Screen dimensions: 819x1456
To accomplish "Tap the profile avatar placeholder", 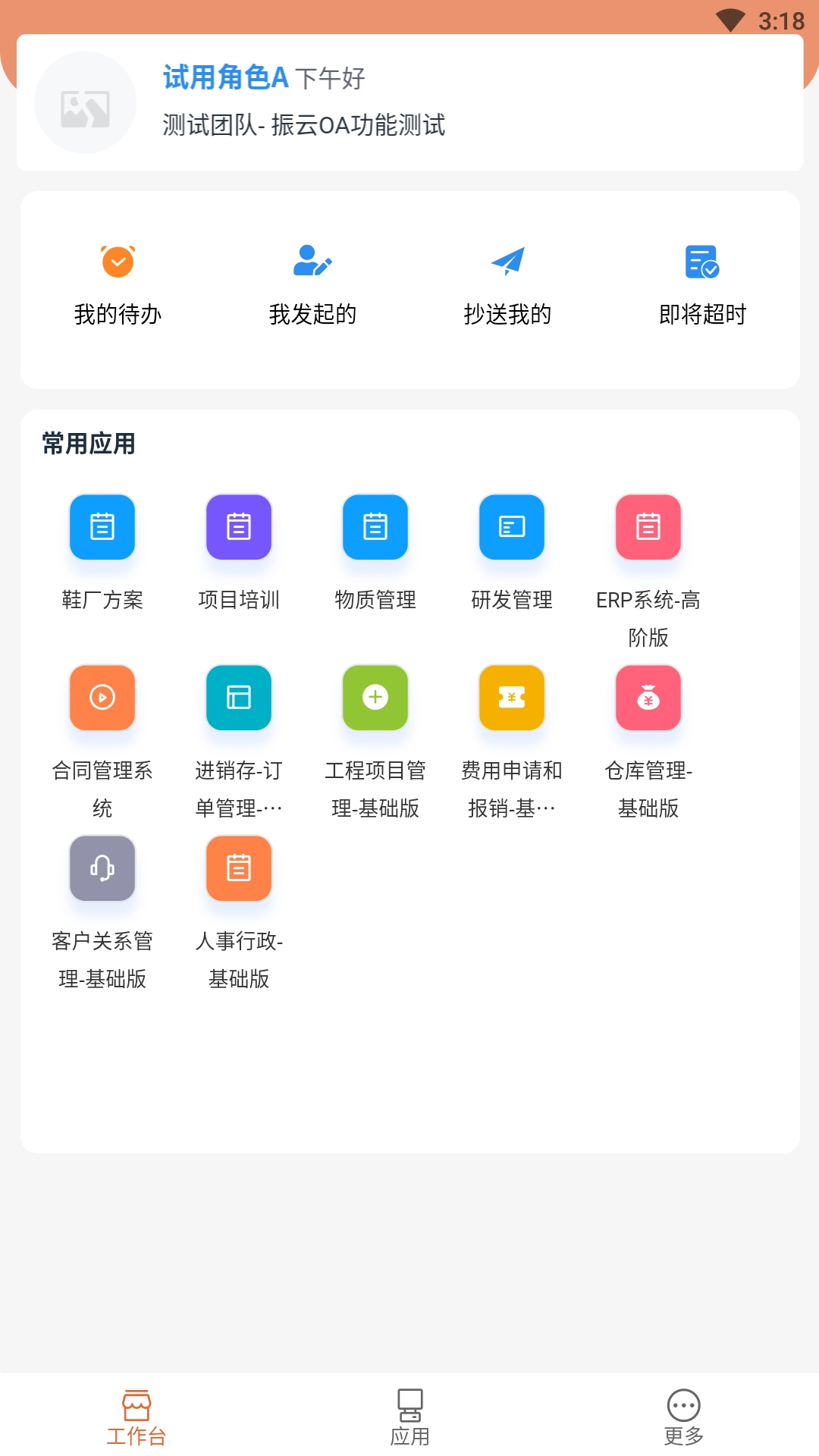I will pyautogui.click(x=86, y=102).
